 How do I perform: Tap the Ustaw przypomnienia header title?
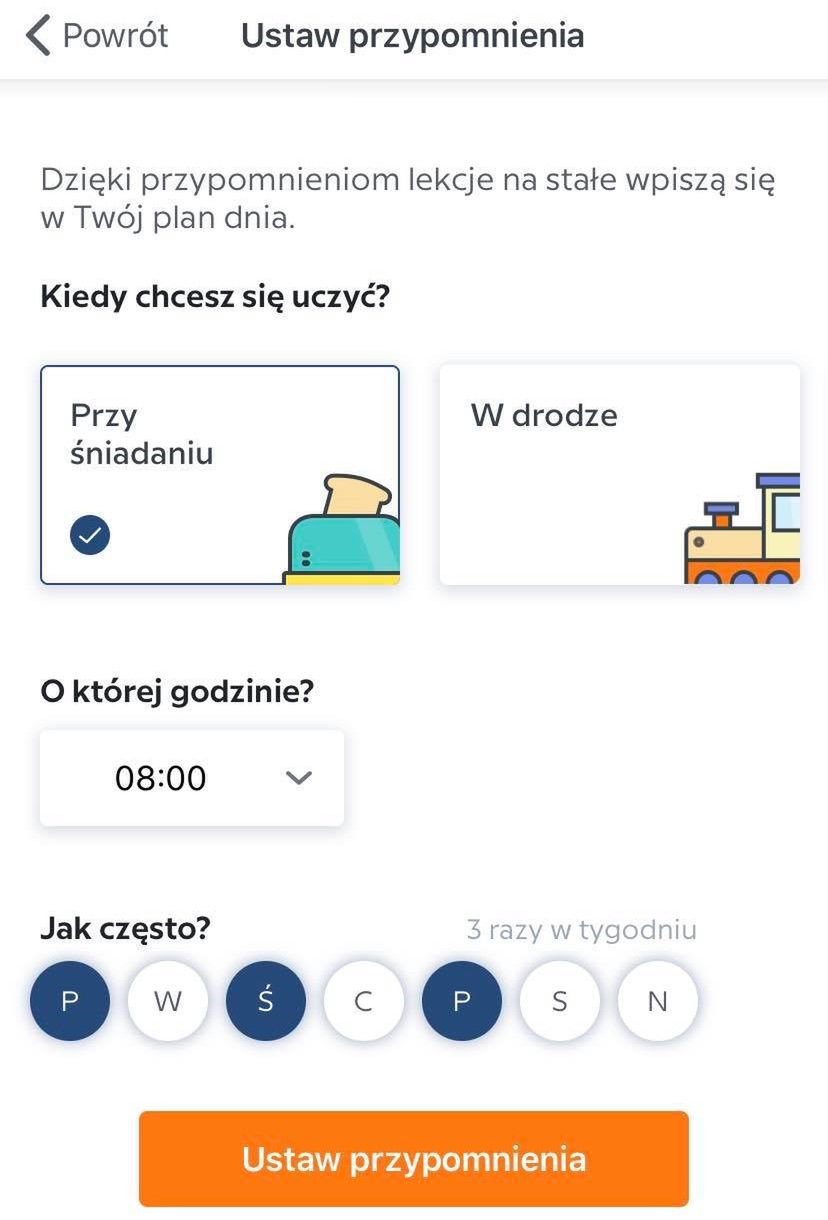(x=411, y=35)
